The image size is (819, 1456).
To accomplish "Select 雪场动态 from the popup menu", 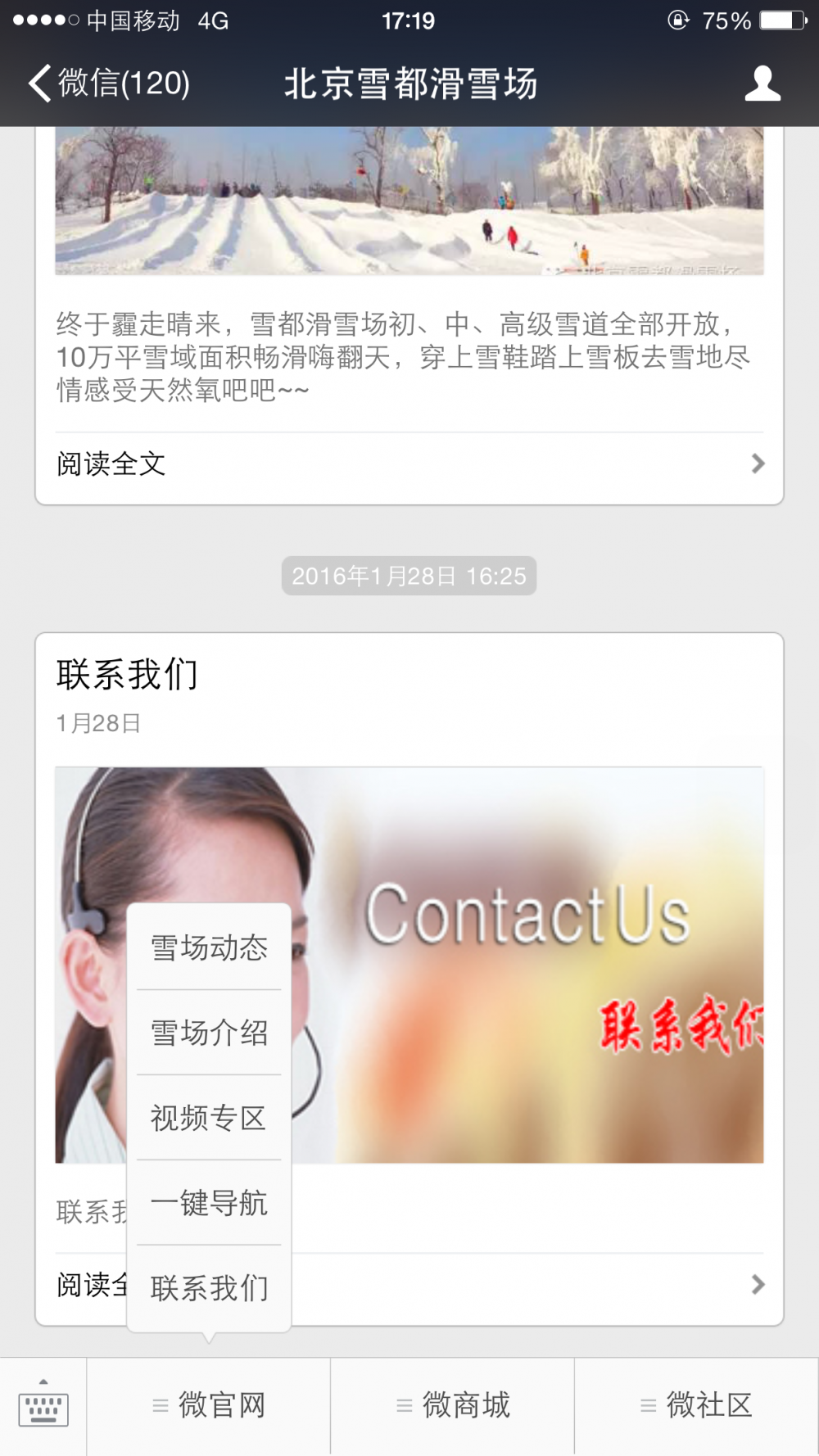I will click(209, 947).
